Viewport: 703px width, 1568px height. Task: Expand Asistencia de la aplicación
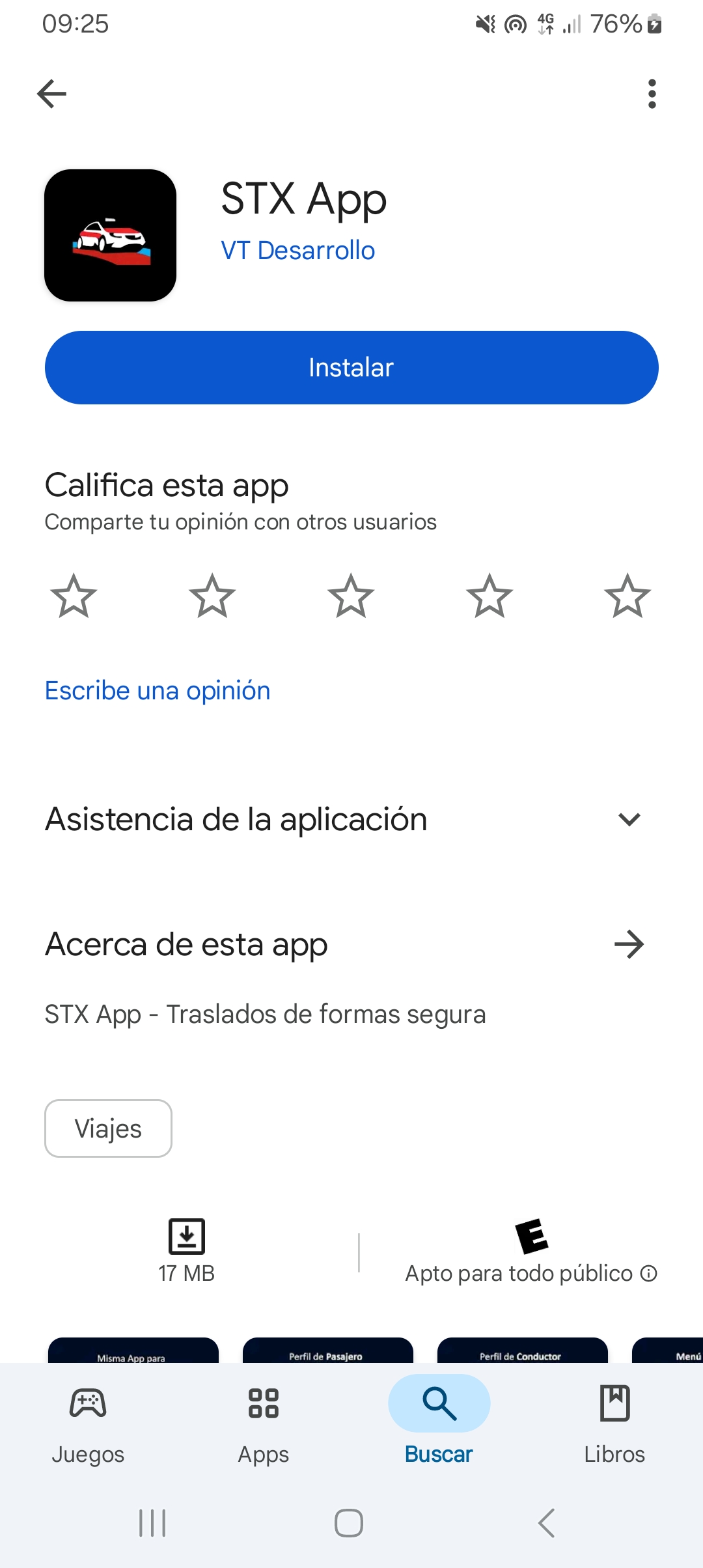click(351, 820)
